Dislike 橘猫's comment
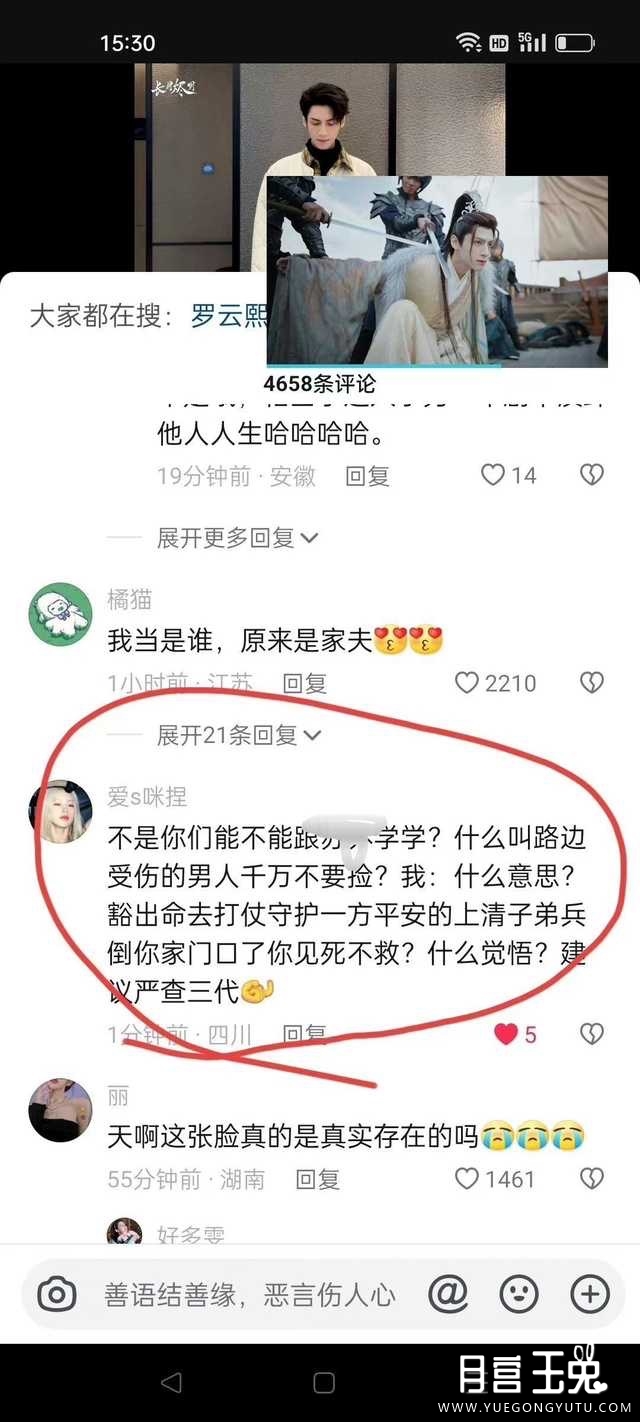640x1422 pixels. click(592, 683)
